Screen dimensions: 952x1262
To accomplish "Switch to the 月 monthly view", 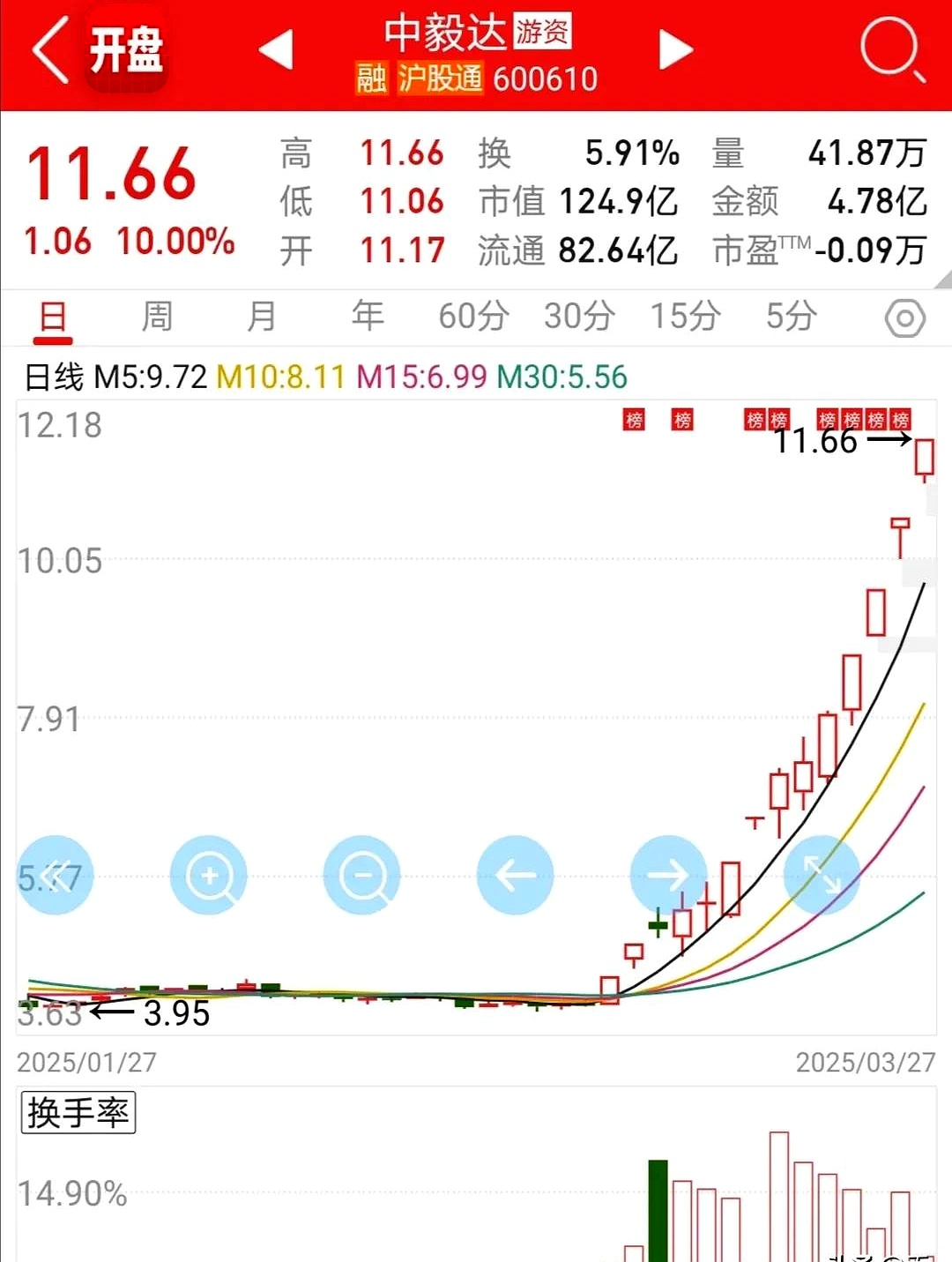I will [262, 317].
